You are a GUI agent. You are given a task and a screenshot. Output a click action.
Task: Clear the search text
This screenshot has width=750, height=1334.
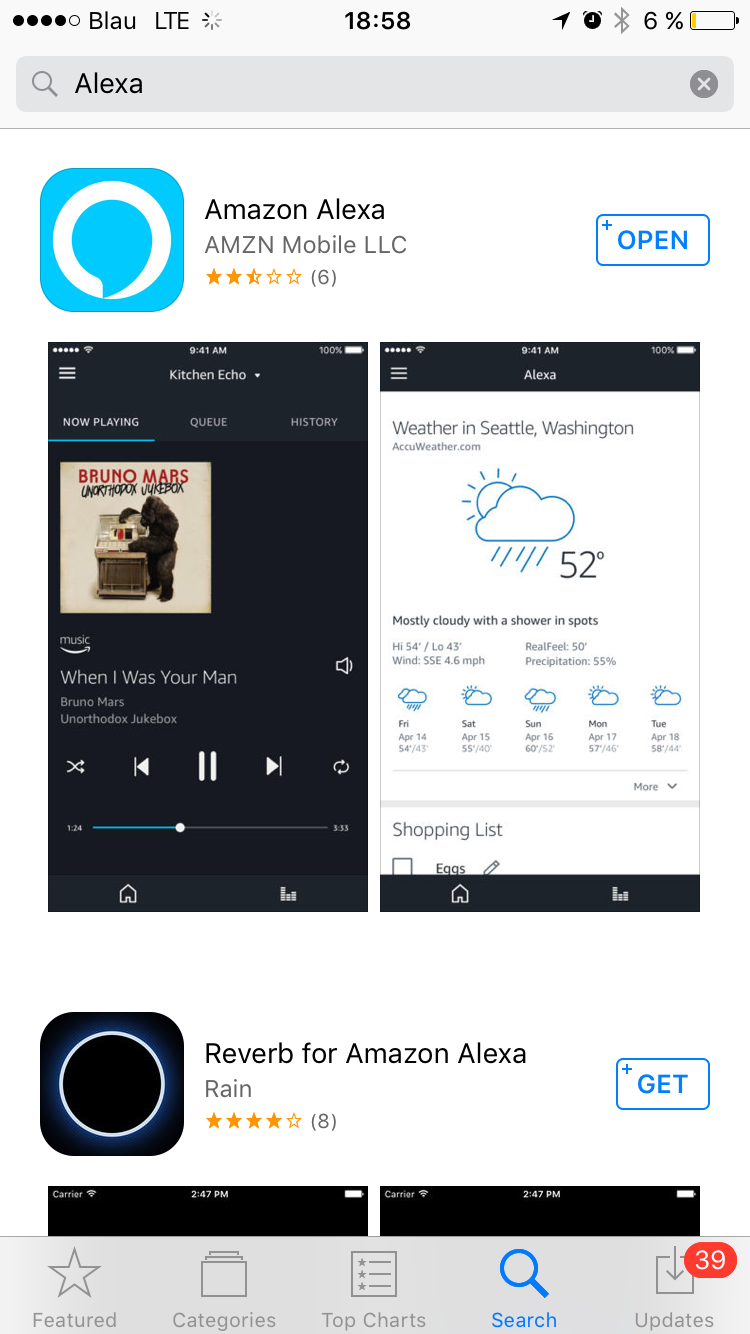point(704,84)
